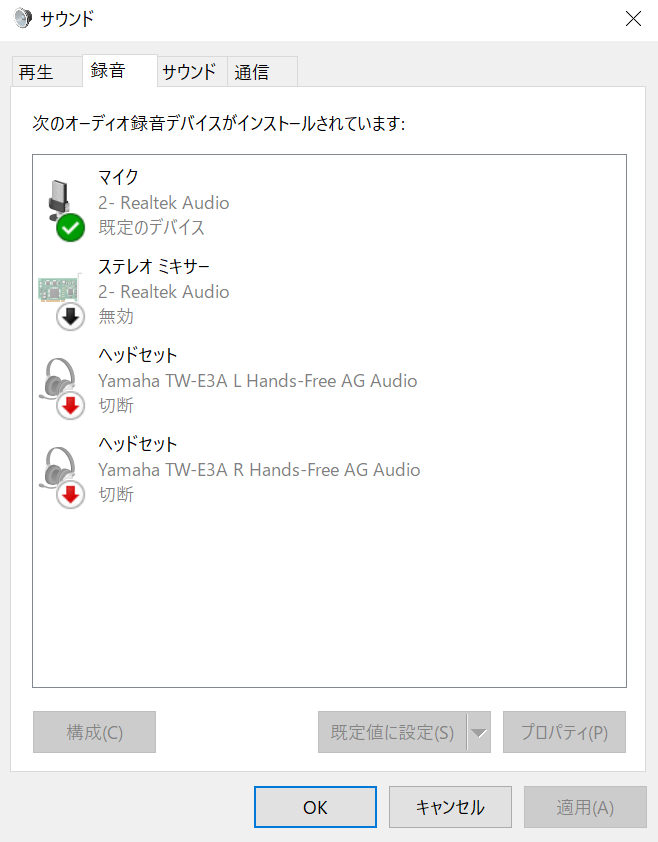Select the ステレオ ミキサー device
The width and height of the screenshot is (658, 842).
coord(163,291)
